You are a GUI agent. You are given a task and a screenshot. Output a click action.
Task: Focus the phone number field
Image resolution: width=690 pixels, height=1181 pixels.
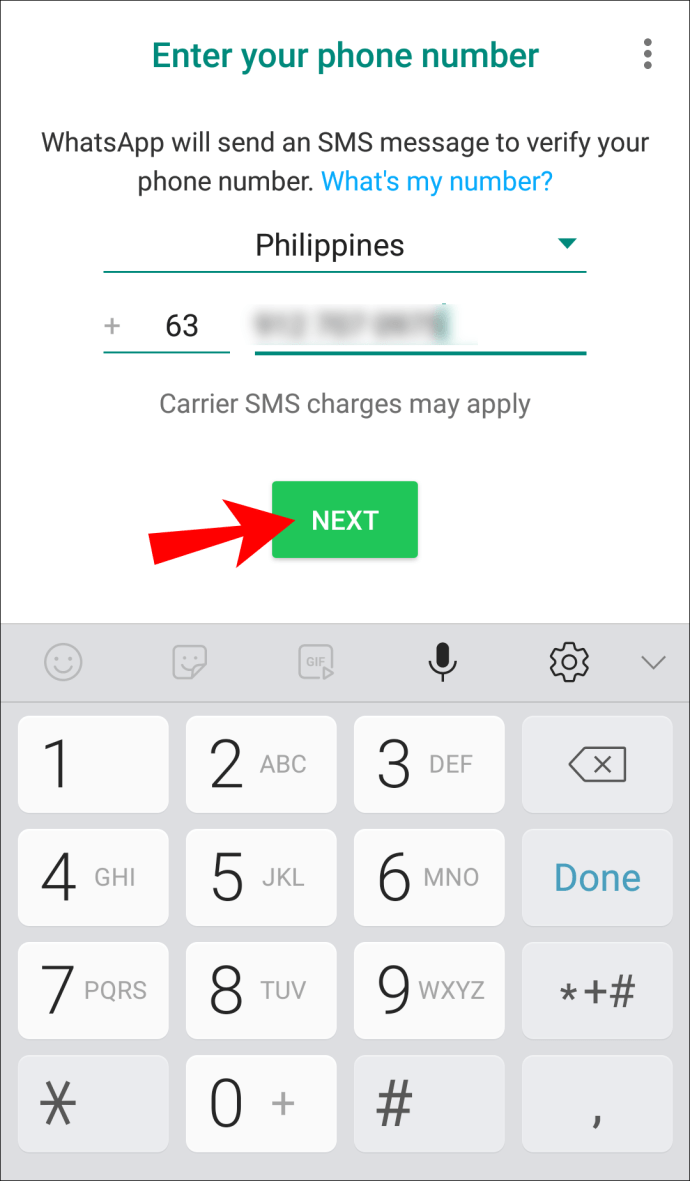pyautogui.click(x=420, y=326)
